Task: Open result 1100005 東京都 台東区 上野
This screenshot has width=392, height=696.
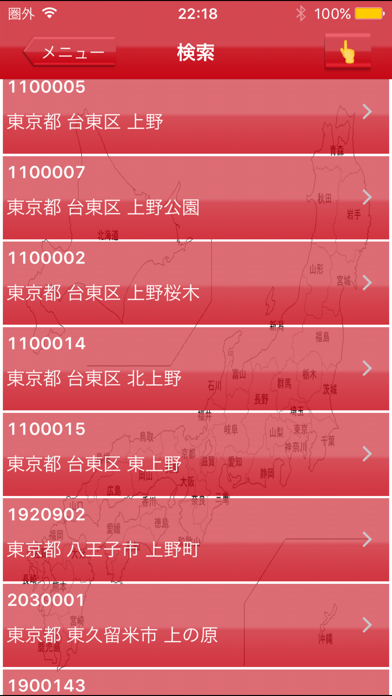Action: tap(196, 116)
